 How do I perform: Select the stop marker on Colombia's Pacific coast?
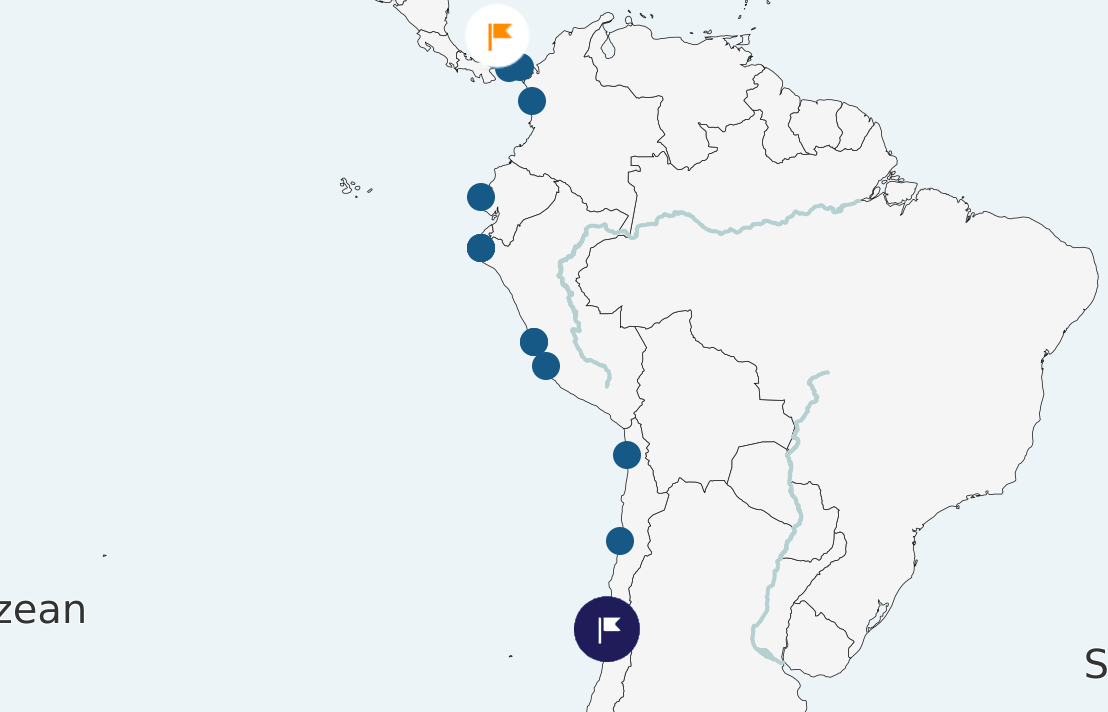tap(532, 101)
